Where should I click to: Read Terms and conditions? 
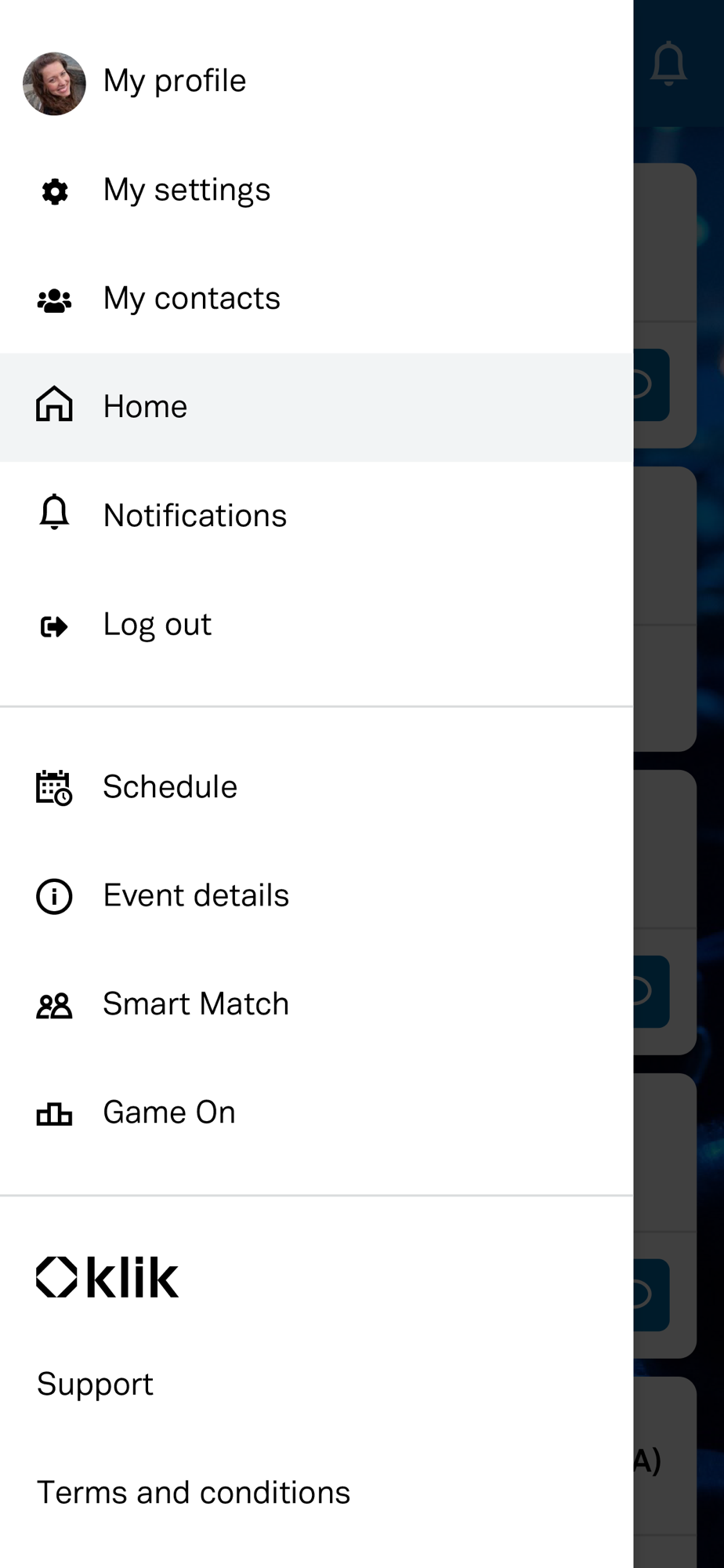194,1493
